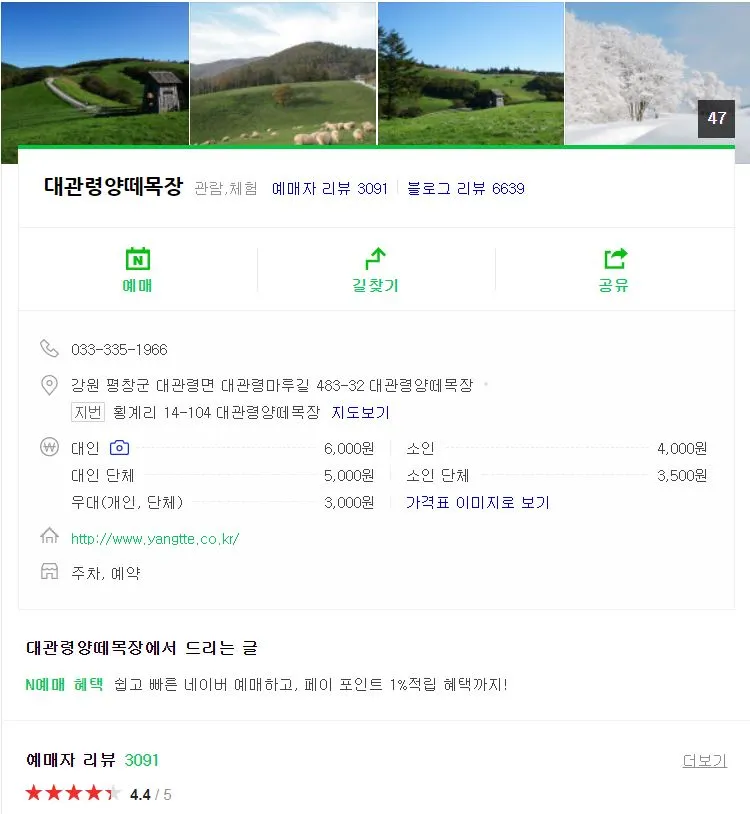This screenshot has width=750, height=814.
Task: Open the 지도보기 map link
Action: tap(360, 413)
